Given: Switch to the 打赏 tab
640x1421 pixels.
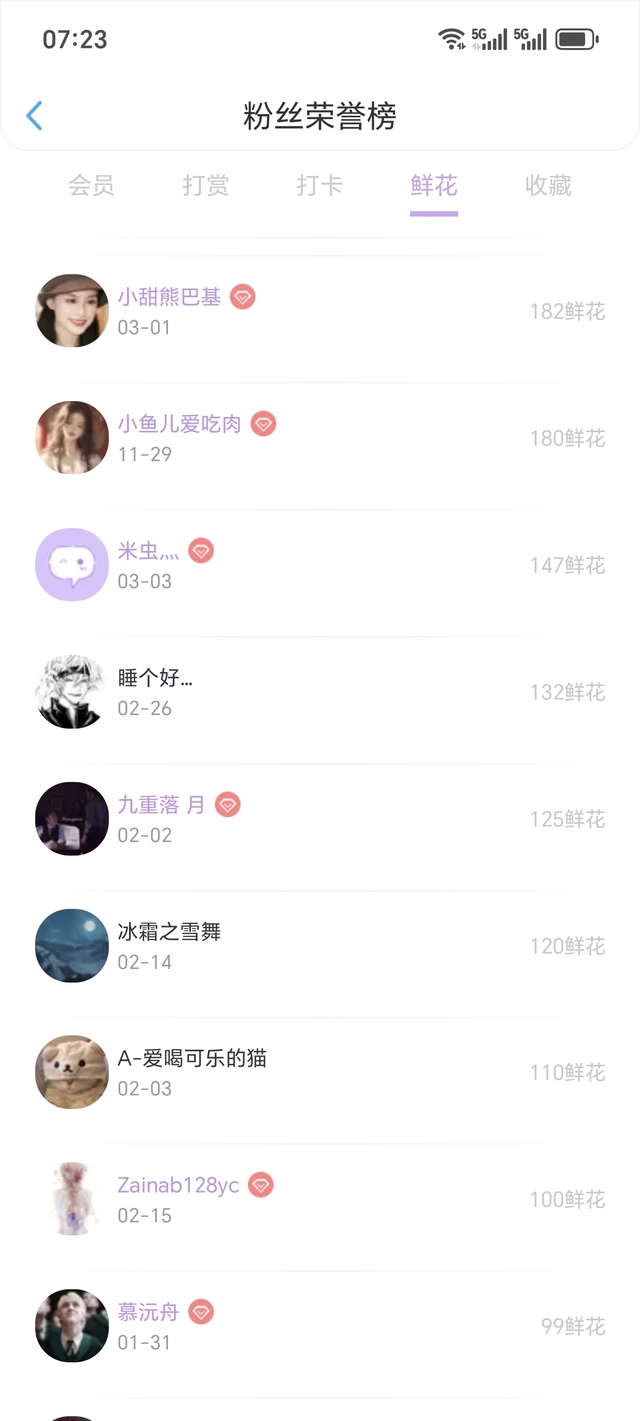Looking at the screenshot, I should point(205,185).
